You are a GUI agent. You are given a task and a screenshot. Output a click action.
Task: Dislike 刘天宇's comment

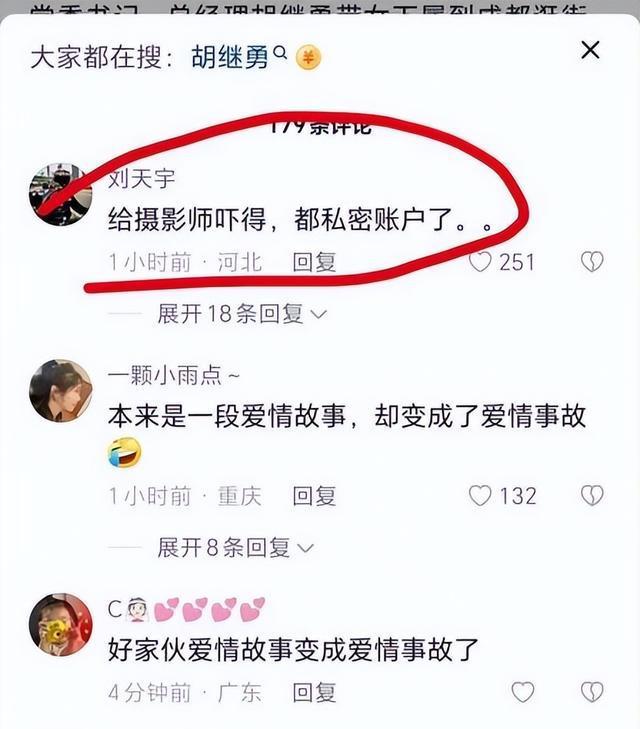point(592,262)
